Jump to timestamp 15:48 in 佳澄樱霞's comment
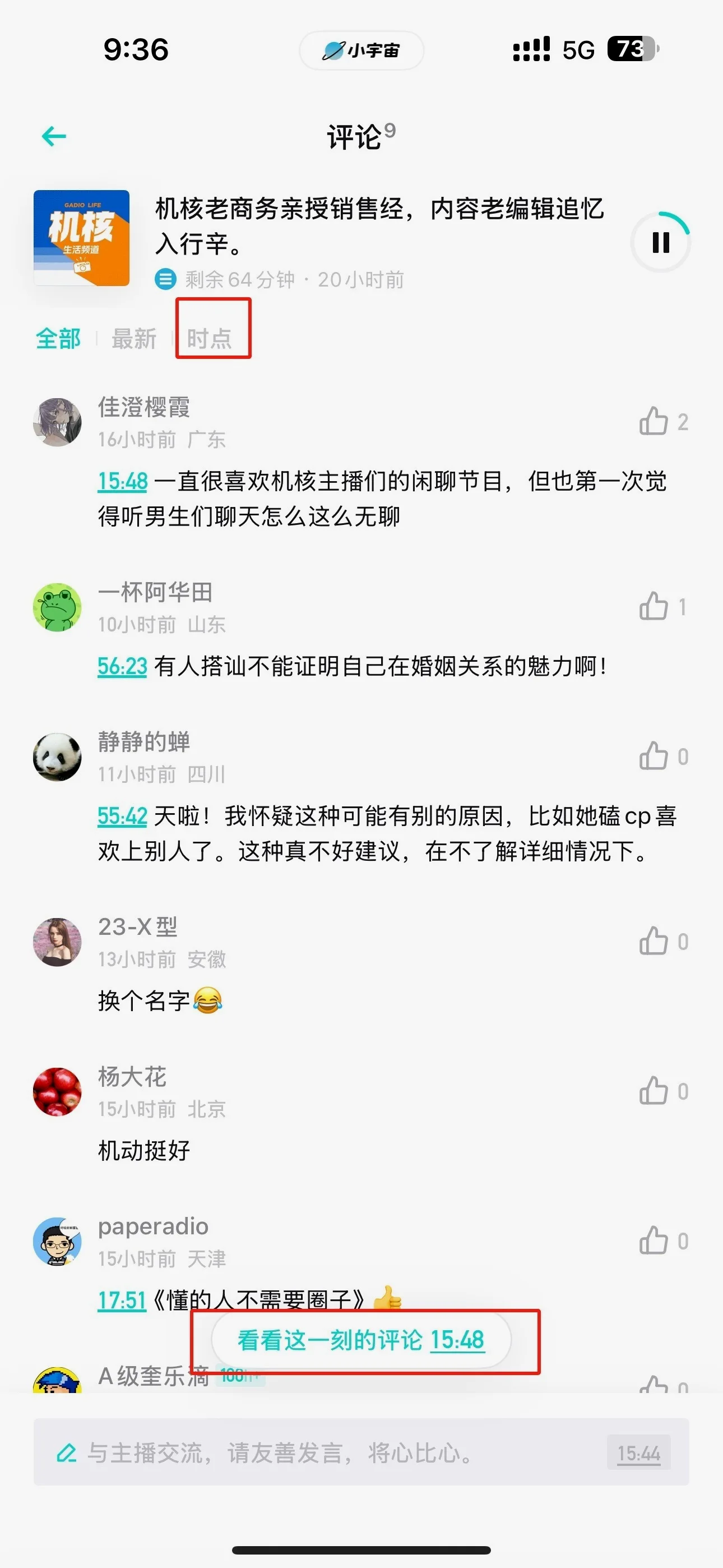The height and width of the screenshot is (1568, 723). 122,482
